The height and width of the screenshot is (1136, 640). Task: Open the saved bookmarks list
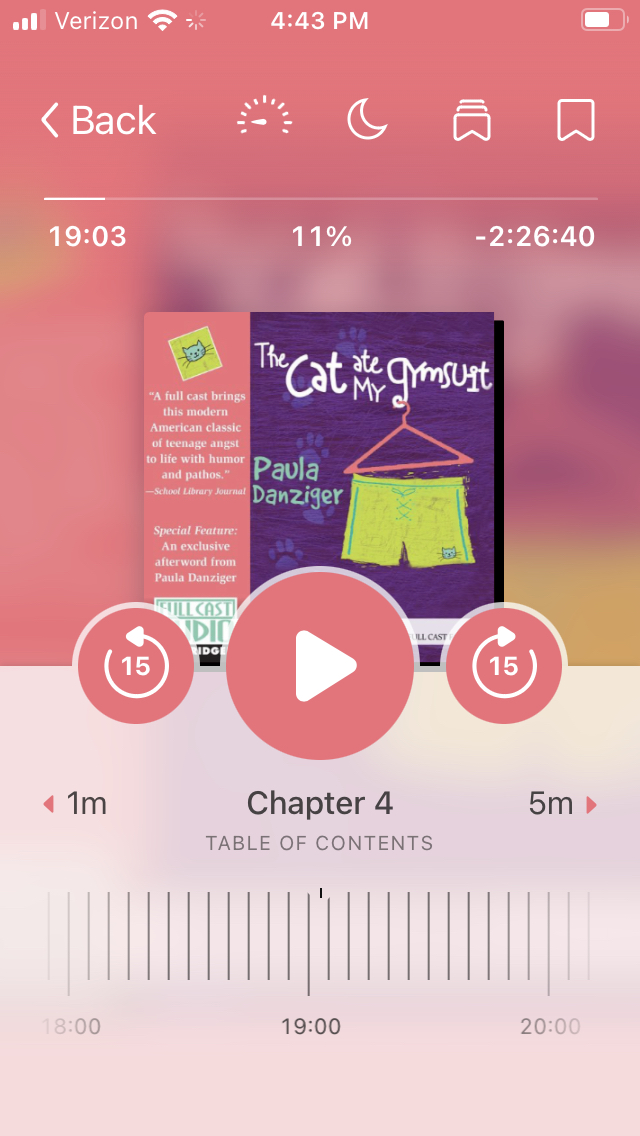click(x=471, y=120)
